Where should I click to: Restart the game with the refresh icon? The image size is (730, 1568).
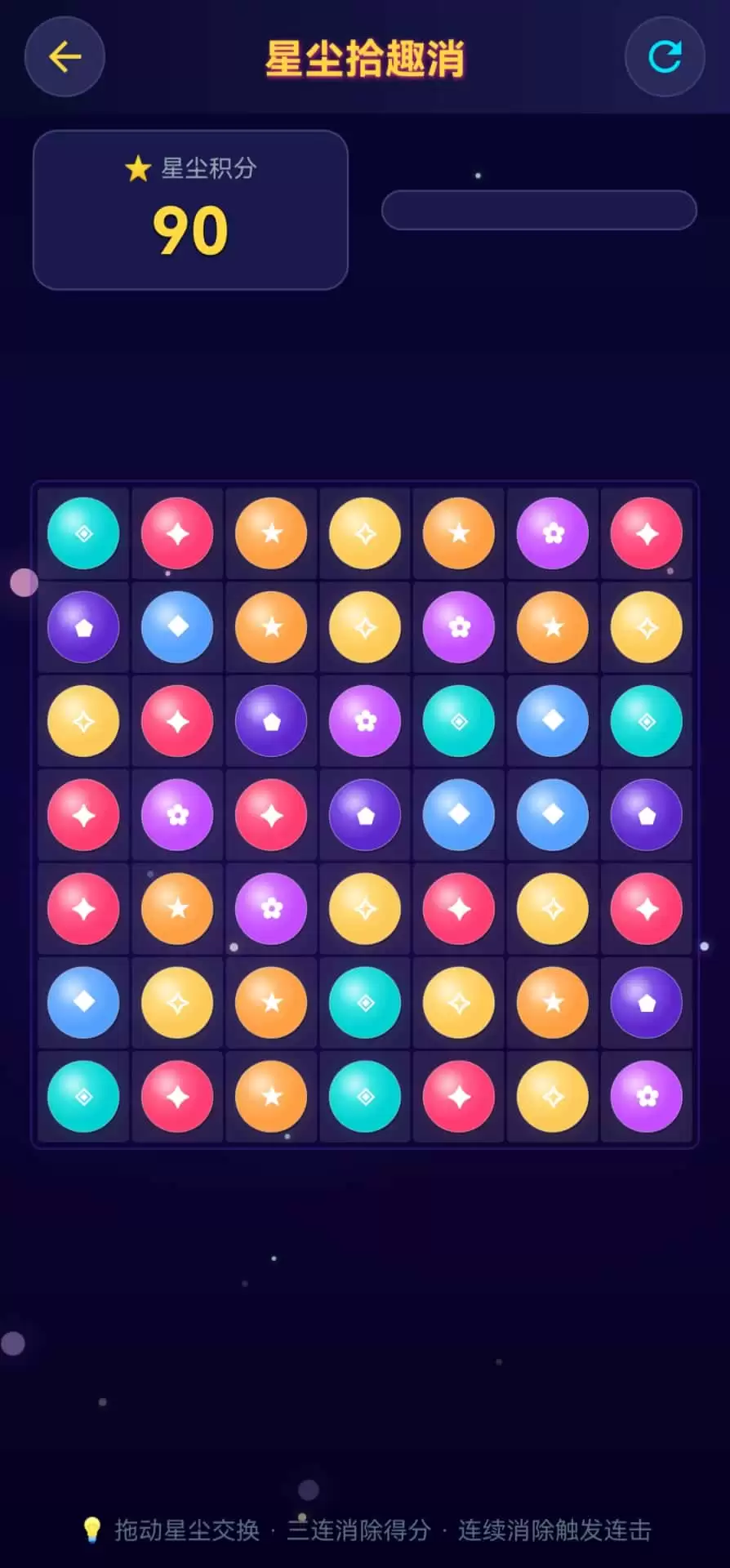tap(665, 57)
